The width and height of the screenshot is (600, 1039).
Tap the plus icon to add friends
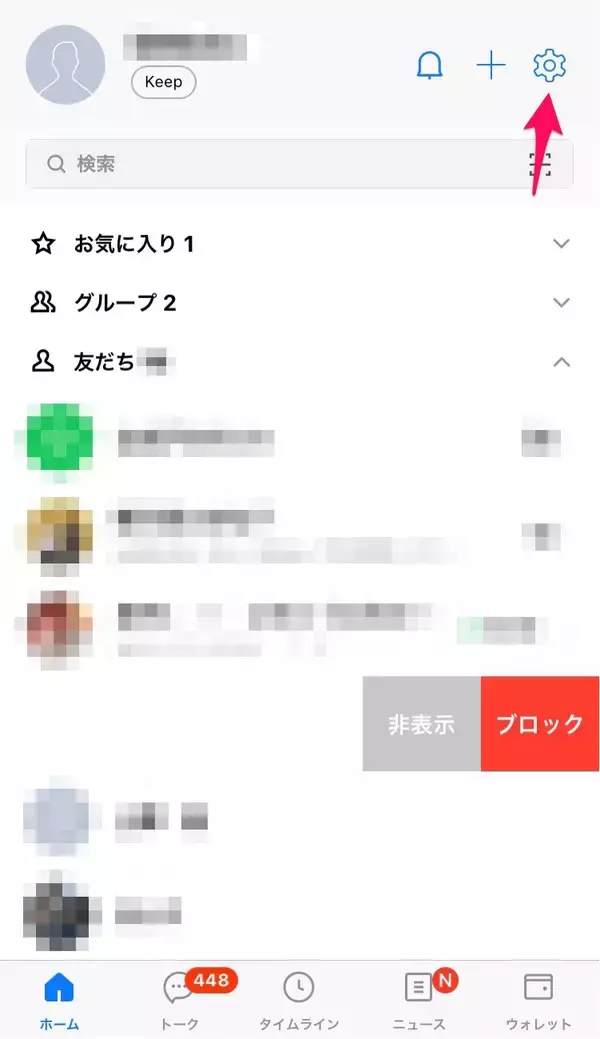click(490, 66)
